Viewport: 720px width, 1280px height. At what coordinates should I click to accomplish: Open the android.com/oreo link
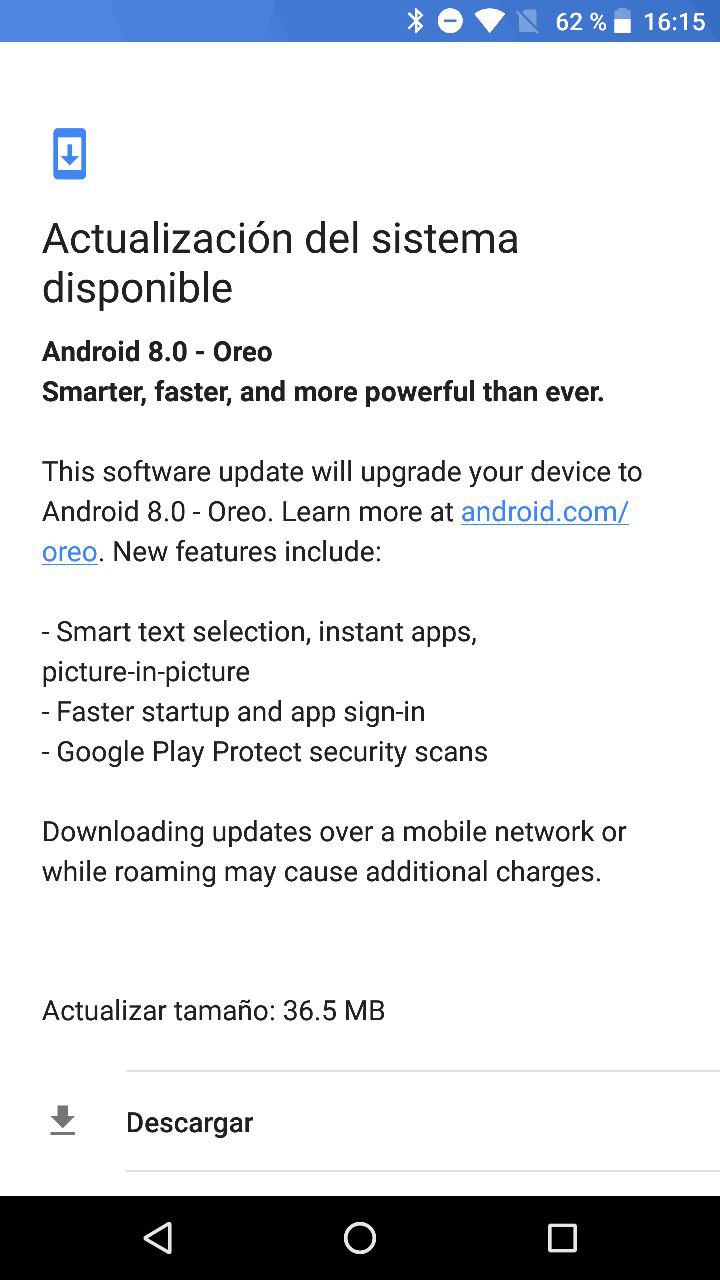pyautogui.click(x=544, y=512)
